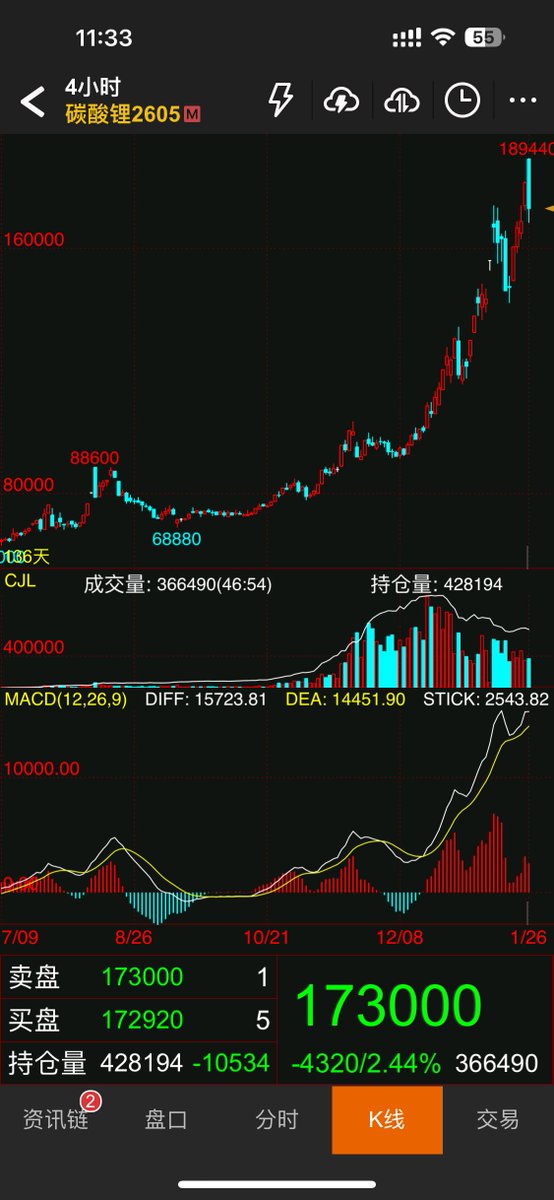Open the cloud lightning alert icon
This screenshot has height=1200, width=554.
point(341,101)
